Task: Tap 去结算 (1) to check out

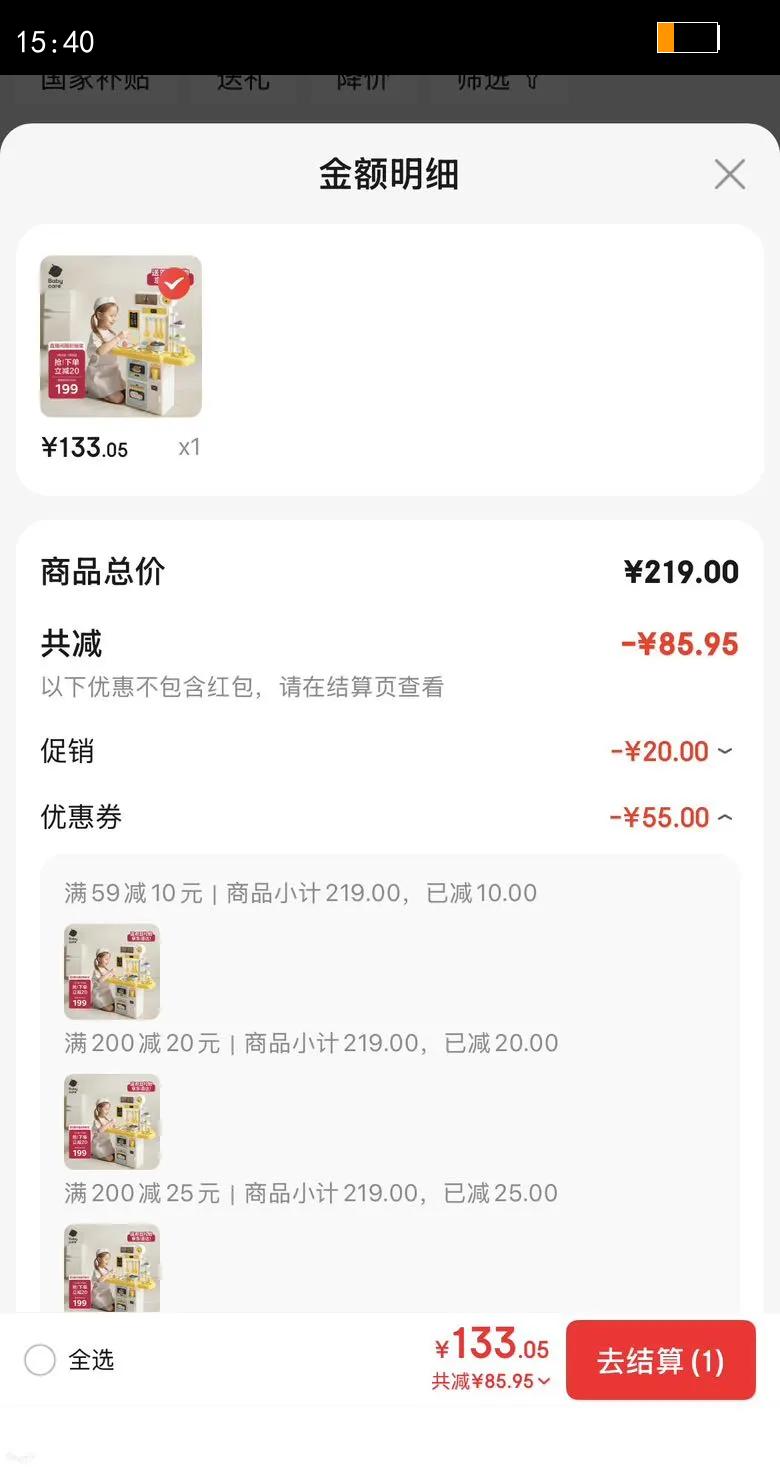Action: tap(660, 1360)
